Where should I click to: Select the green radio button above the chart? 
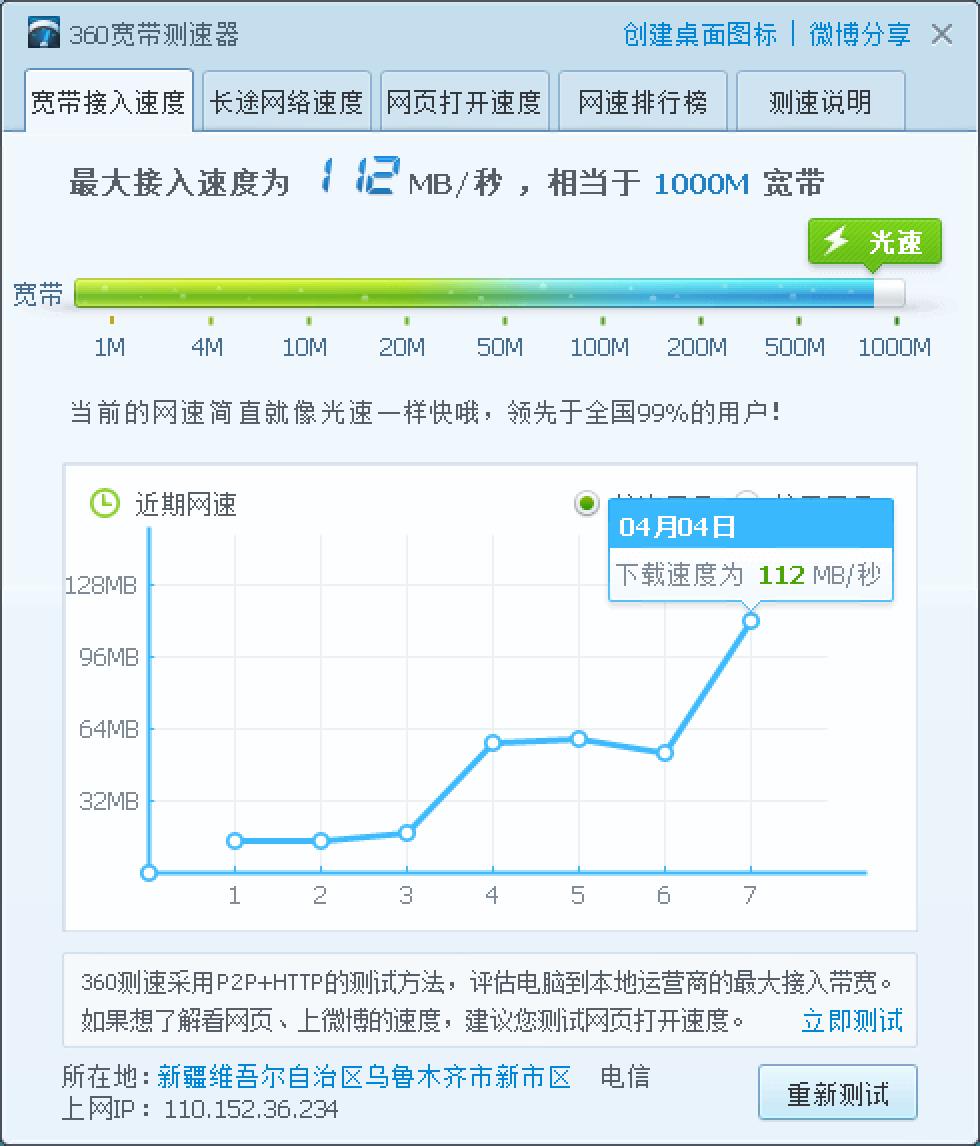pos(587,503)
